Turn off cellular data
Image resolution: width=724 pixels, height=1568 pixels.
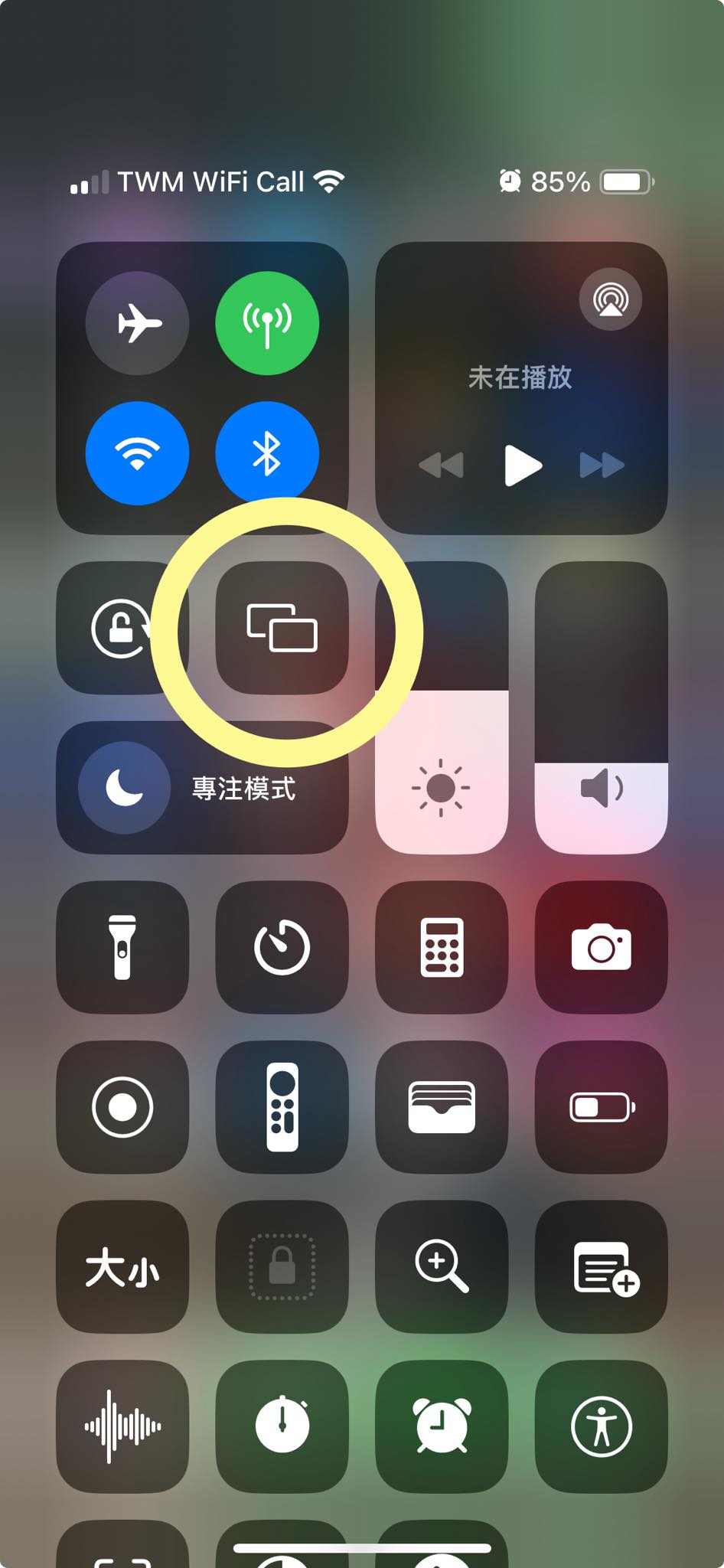(x=267, y=323)
